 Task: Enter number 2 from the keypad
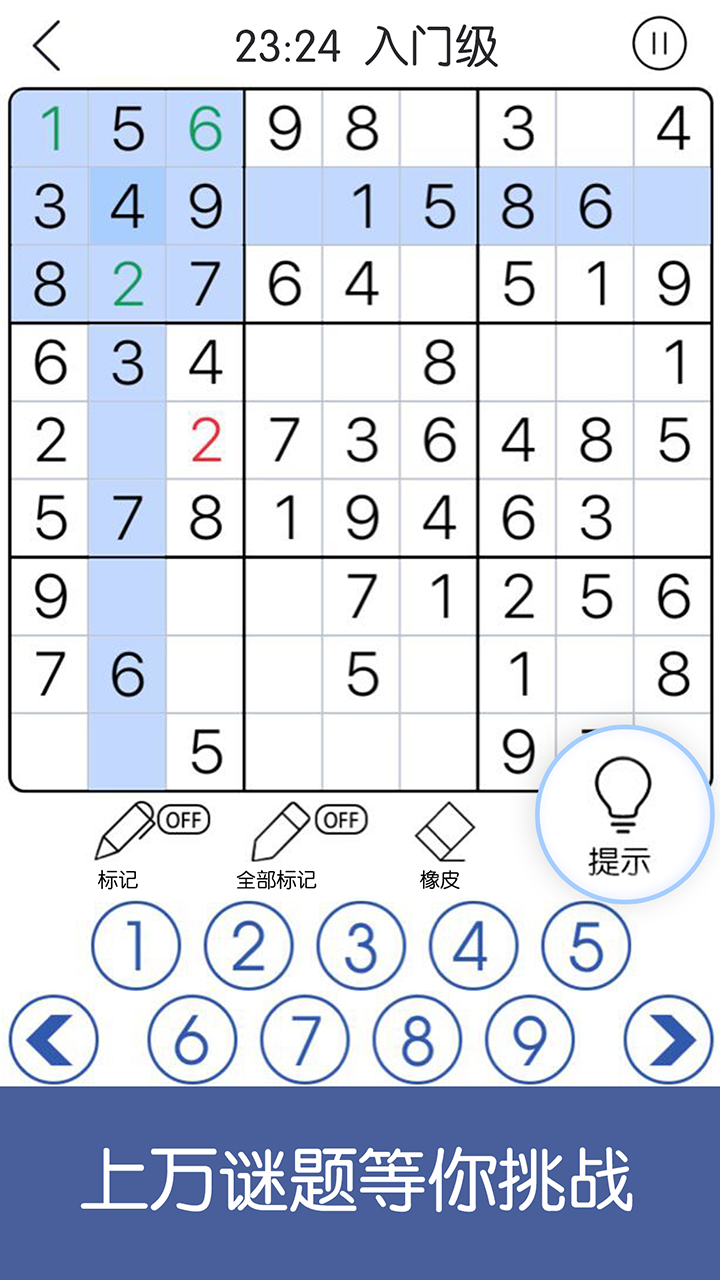pos(249,946)
